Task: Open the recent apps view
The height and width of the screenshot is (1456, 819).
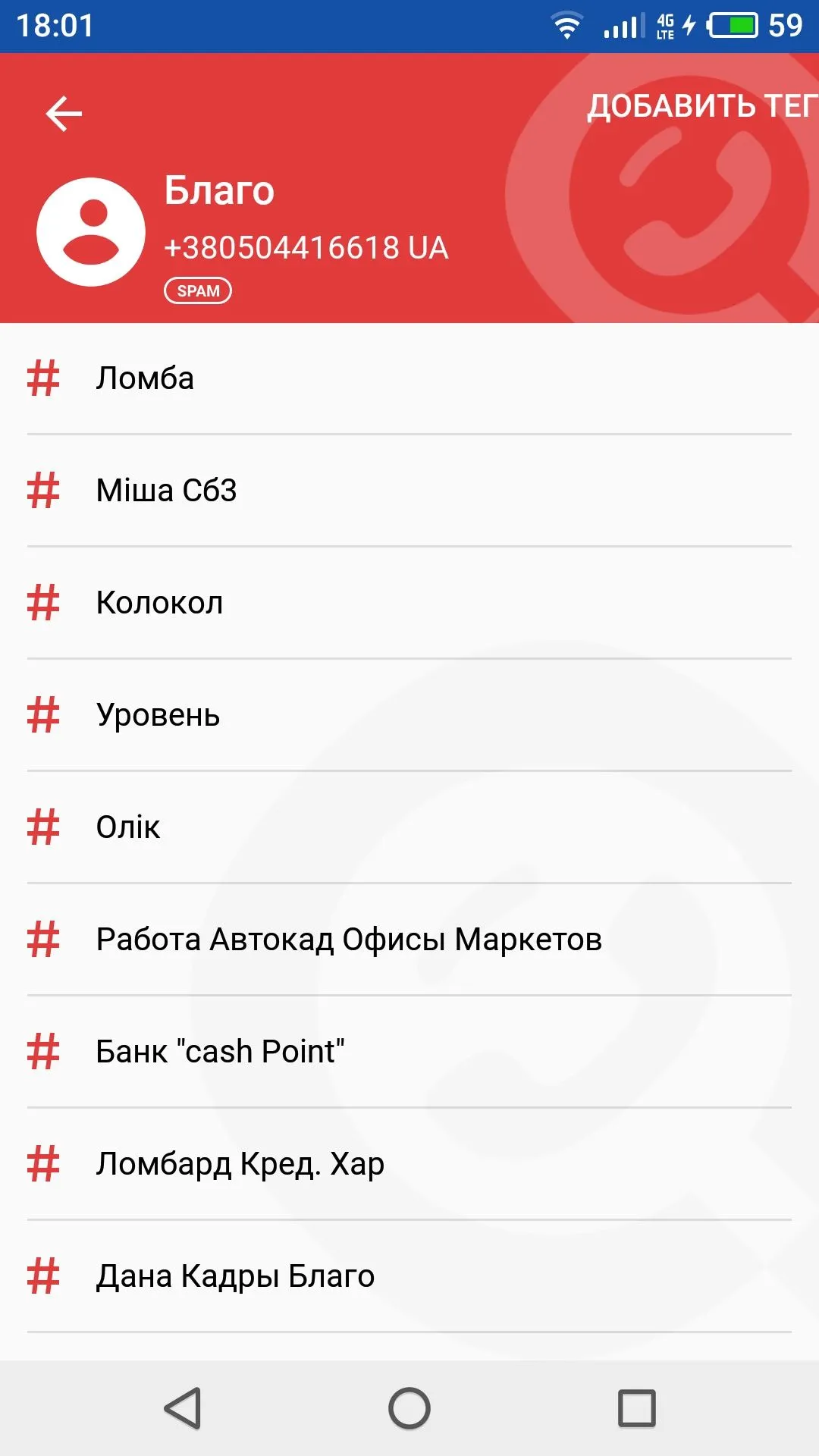Action: click(x=636, y=1408)
